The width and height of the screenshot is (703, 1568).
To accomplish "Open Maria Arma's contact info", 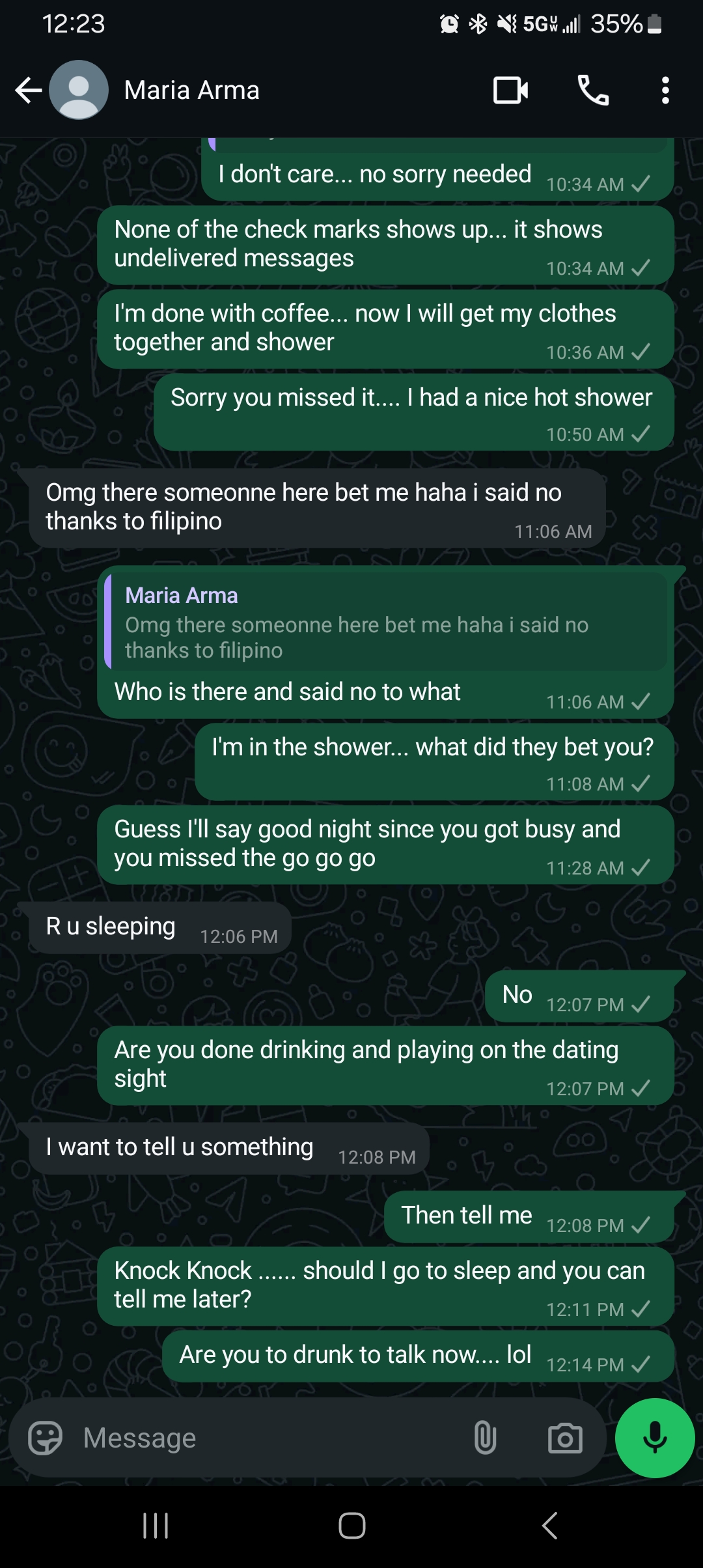I will tap(191, 90).
